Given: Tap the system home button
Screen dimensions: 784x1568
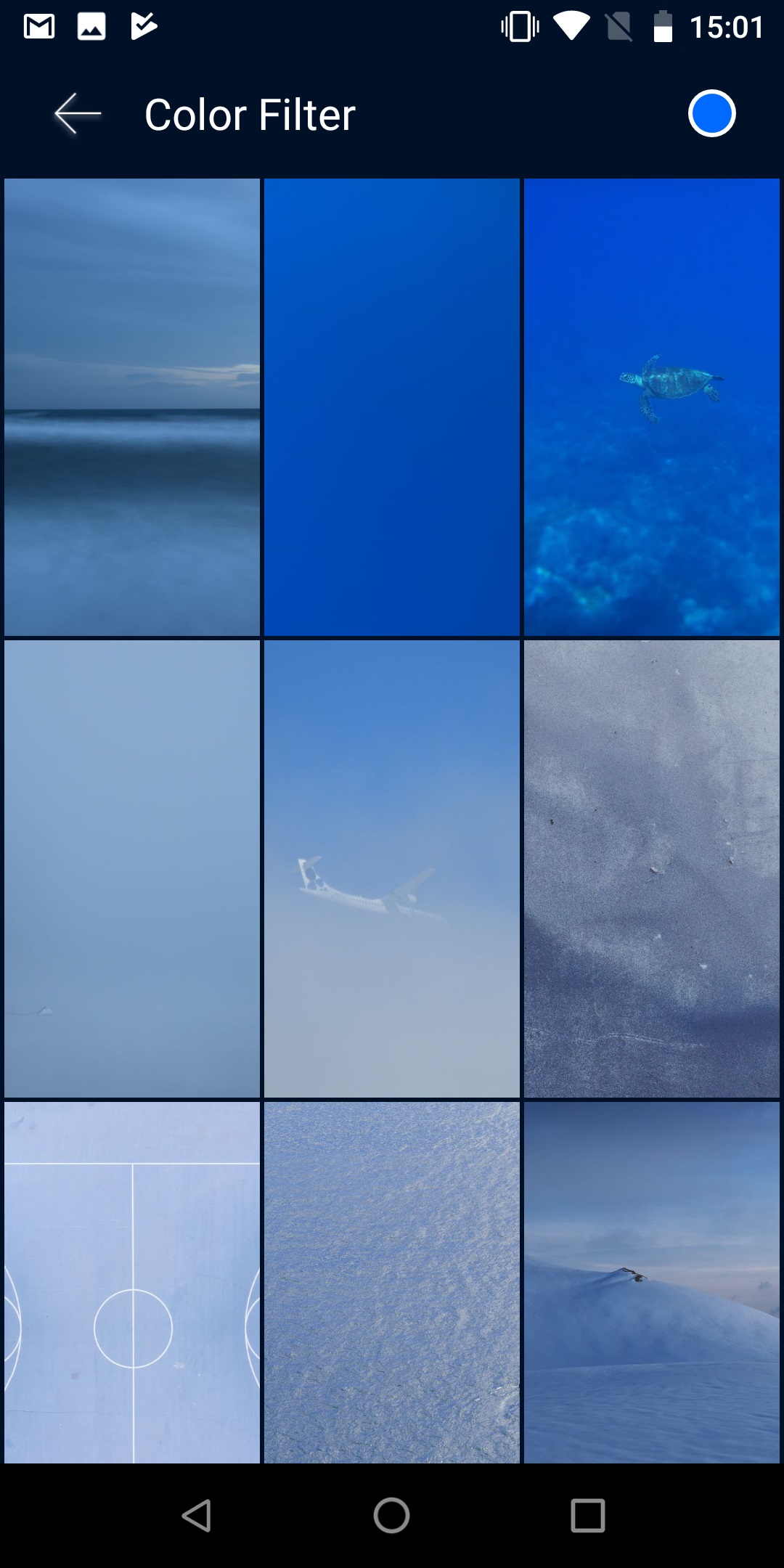Looking at the screenshot, I should click(392, 1516).
